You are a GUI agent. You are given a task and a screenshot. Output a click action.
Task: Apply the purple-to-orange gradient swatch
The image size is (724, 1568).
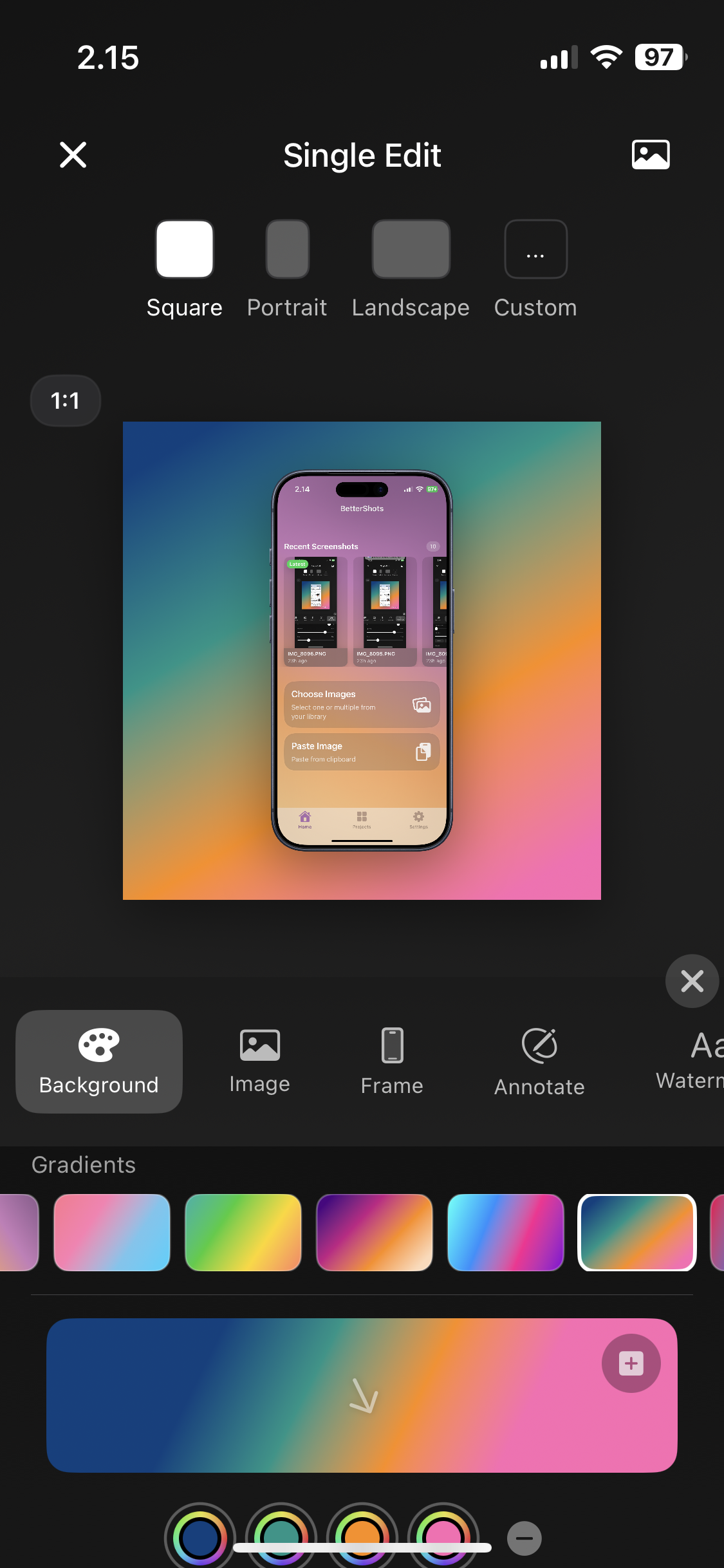tap(375, 1232)
